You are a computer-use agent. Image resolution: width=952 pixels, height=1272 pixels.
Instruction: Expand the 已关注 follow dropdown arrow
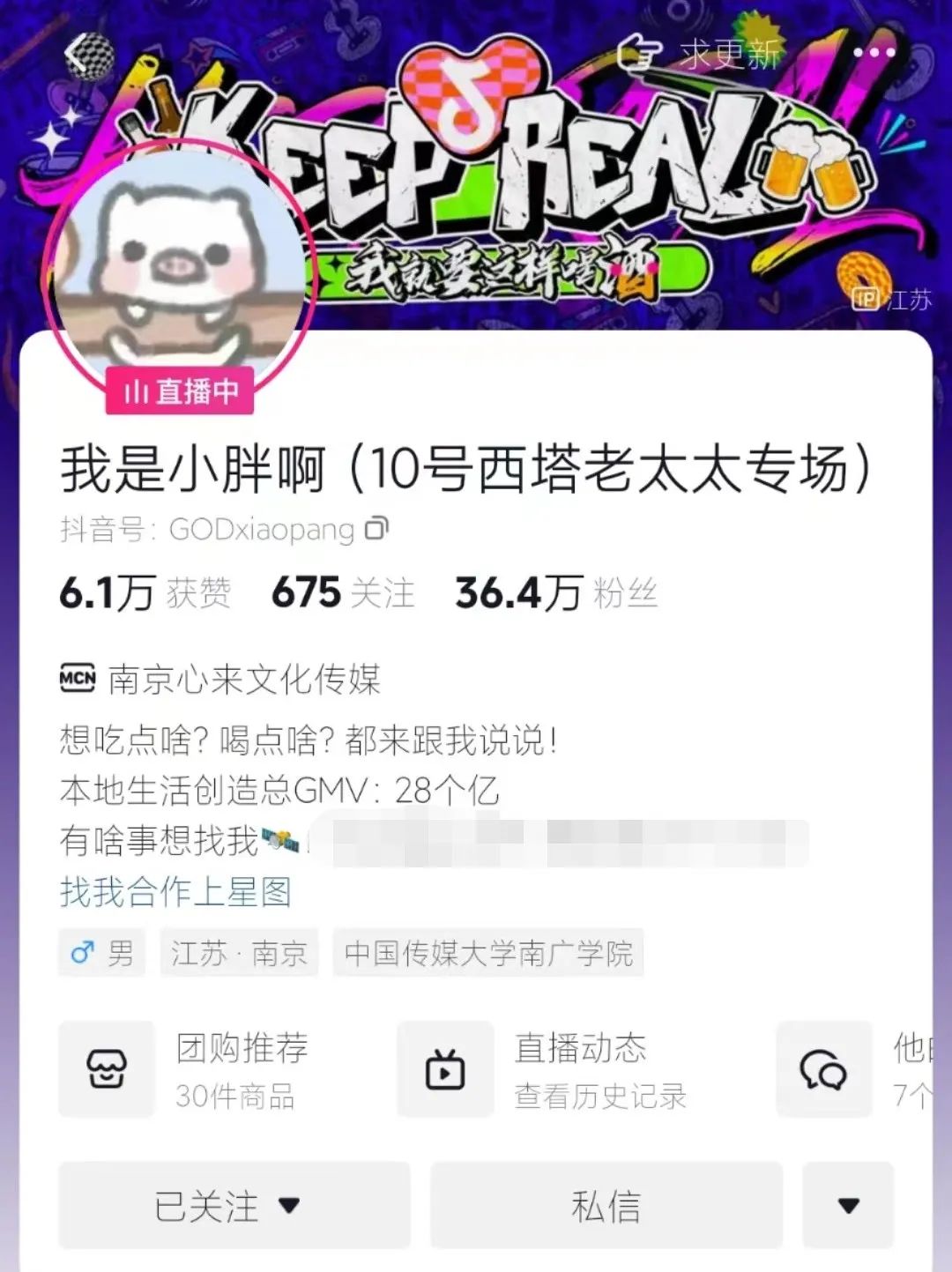click(x=291, y=1205)
